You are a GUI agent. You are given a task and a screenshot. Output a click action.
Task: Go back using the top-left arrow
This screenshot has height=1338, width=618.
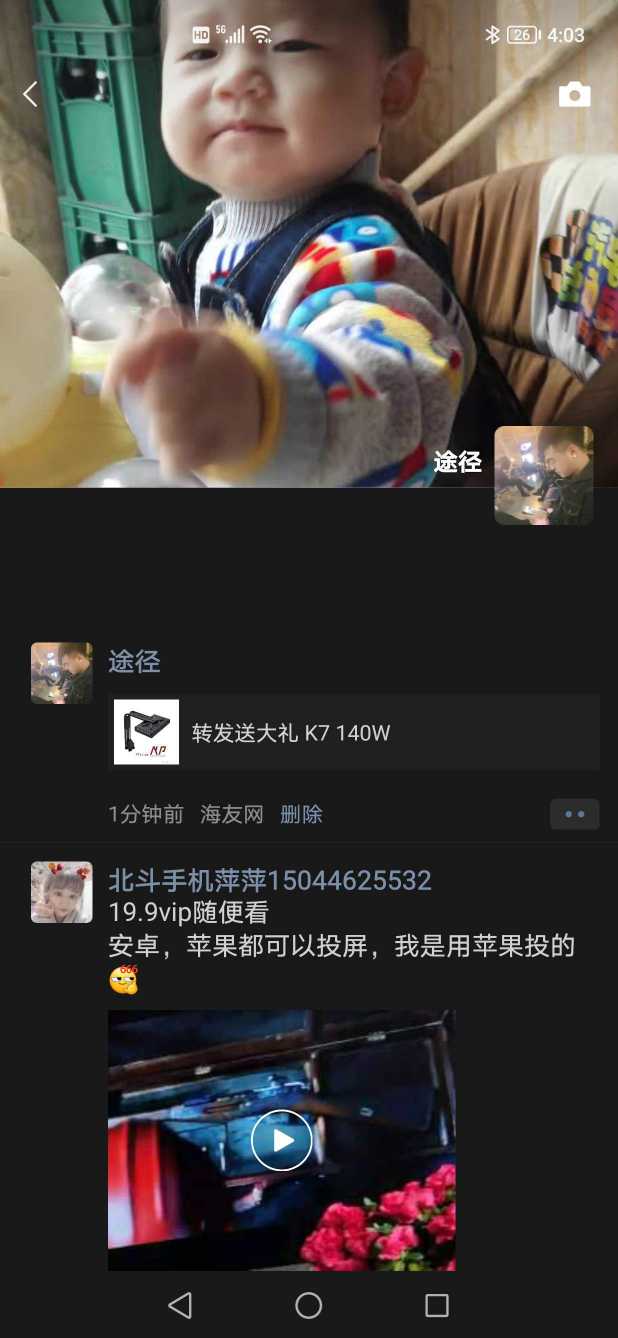pos(30,95)
